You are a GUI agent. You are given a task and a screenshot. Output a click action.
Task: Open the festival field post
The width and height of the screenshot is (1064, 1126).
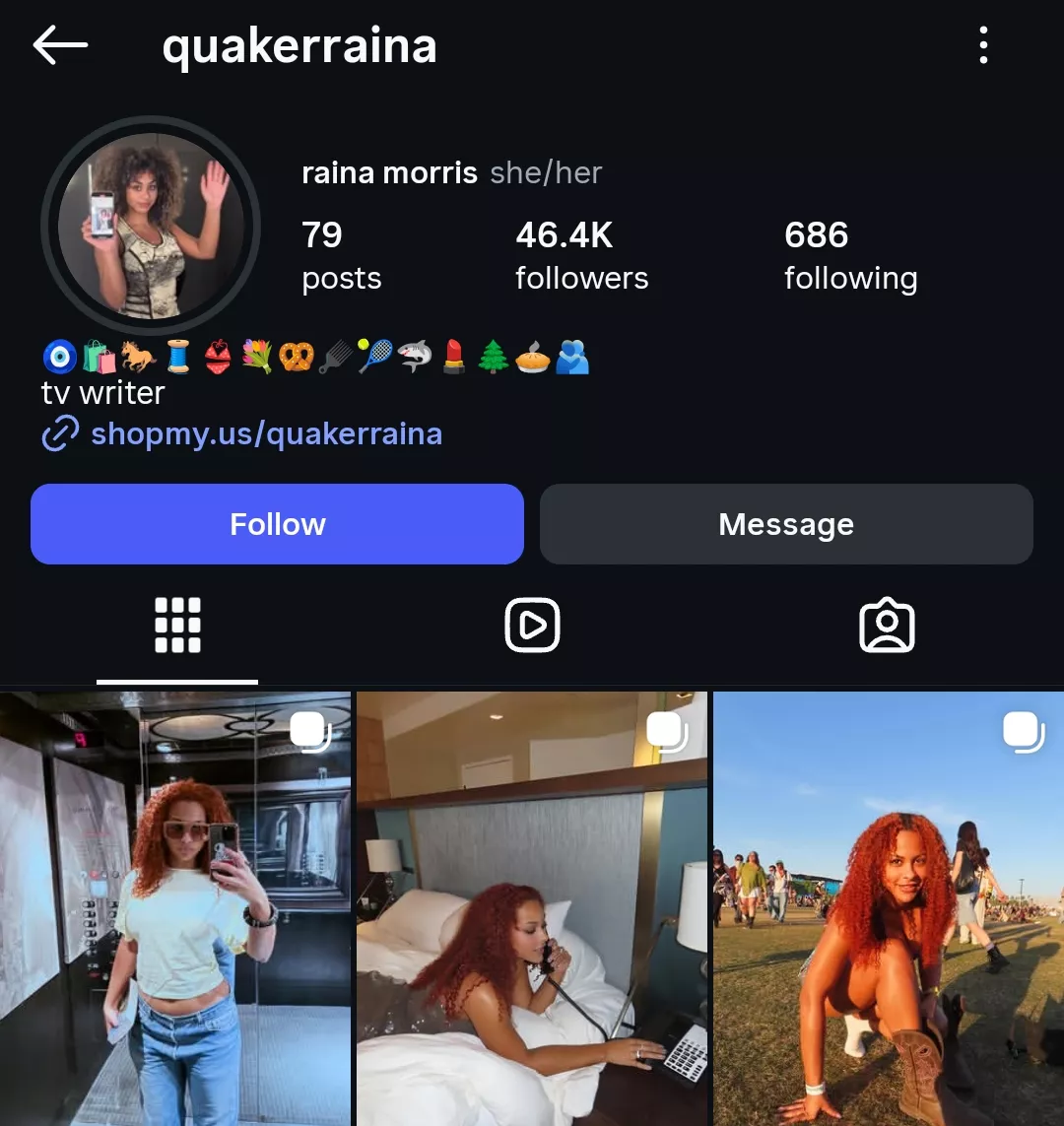point(889,908)
